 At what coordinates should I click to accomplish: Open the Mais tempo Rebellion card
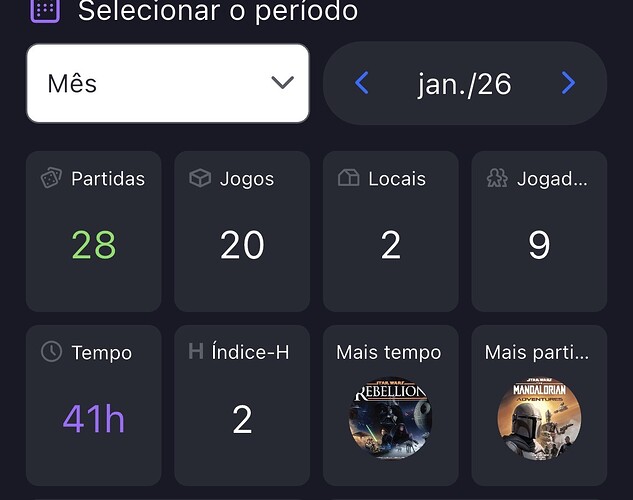[390, 405]
